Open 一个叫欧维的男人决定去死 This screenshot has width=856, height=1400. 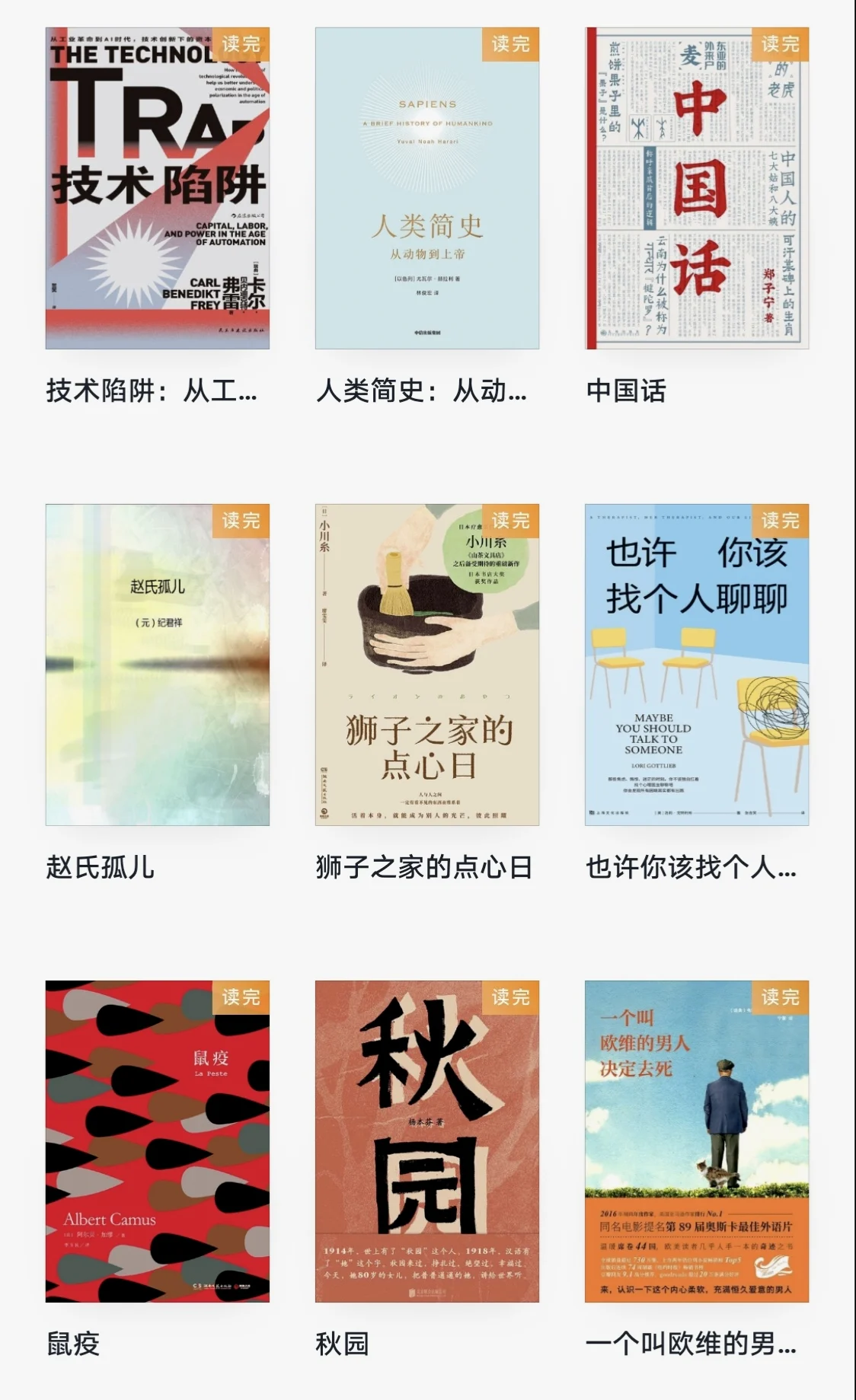(697, 1141)
